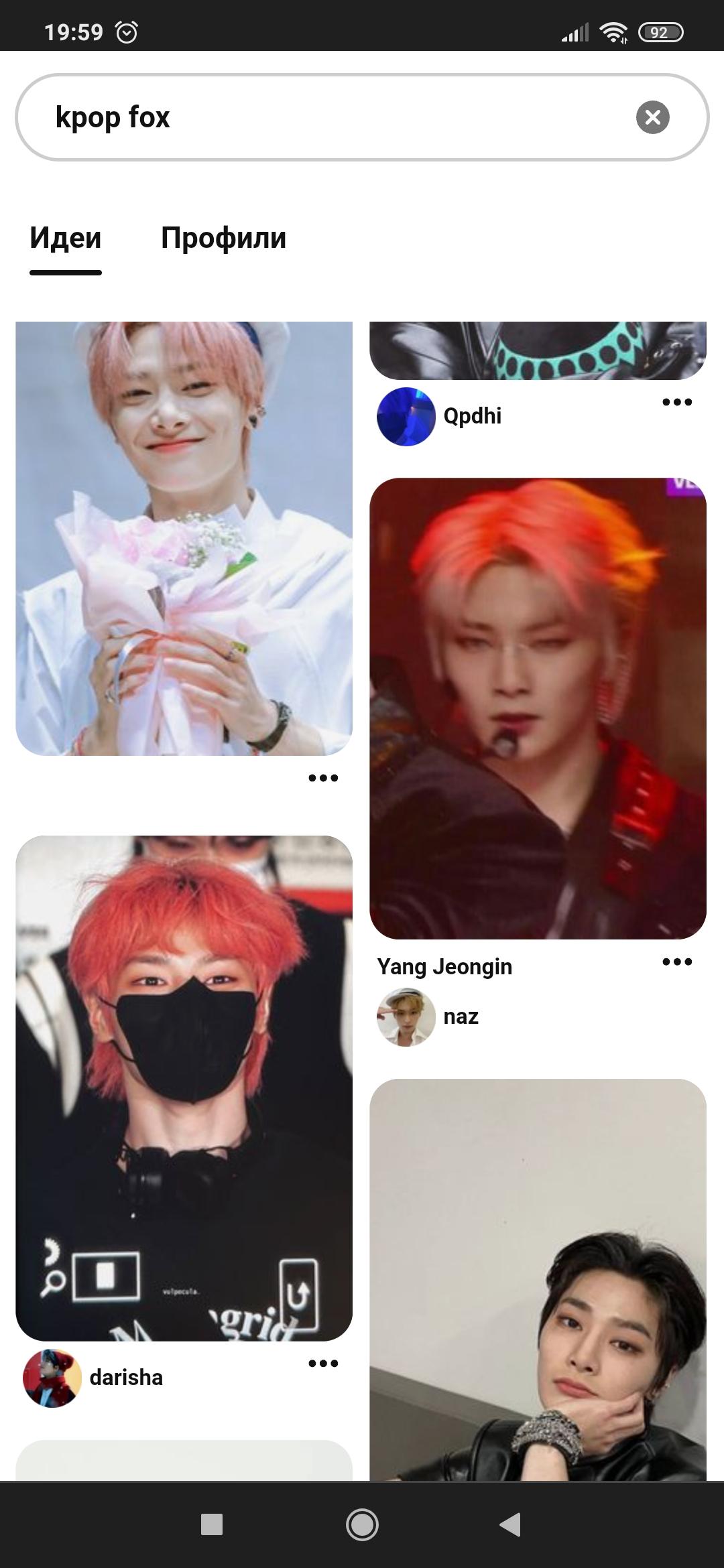This screenshot has width=724, height=1568.
Task: Open options for the Yang Jeongin pin
Action: click(x=676, y=962)
